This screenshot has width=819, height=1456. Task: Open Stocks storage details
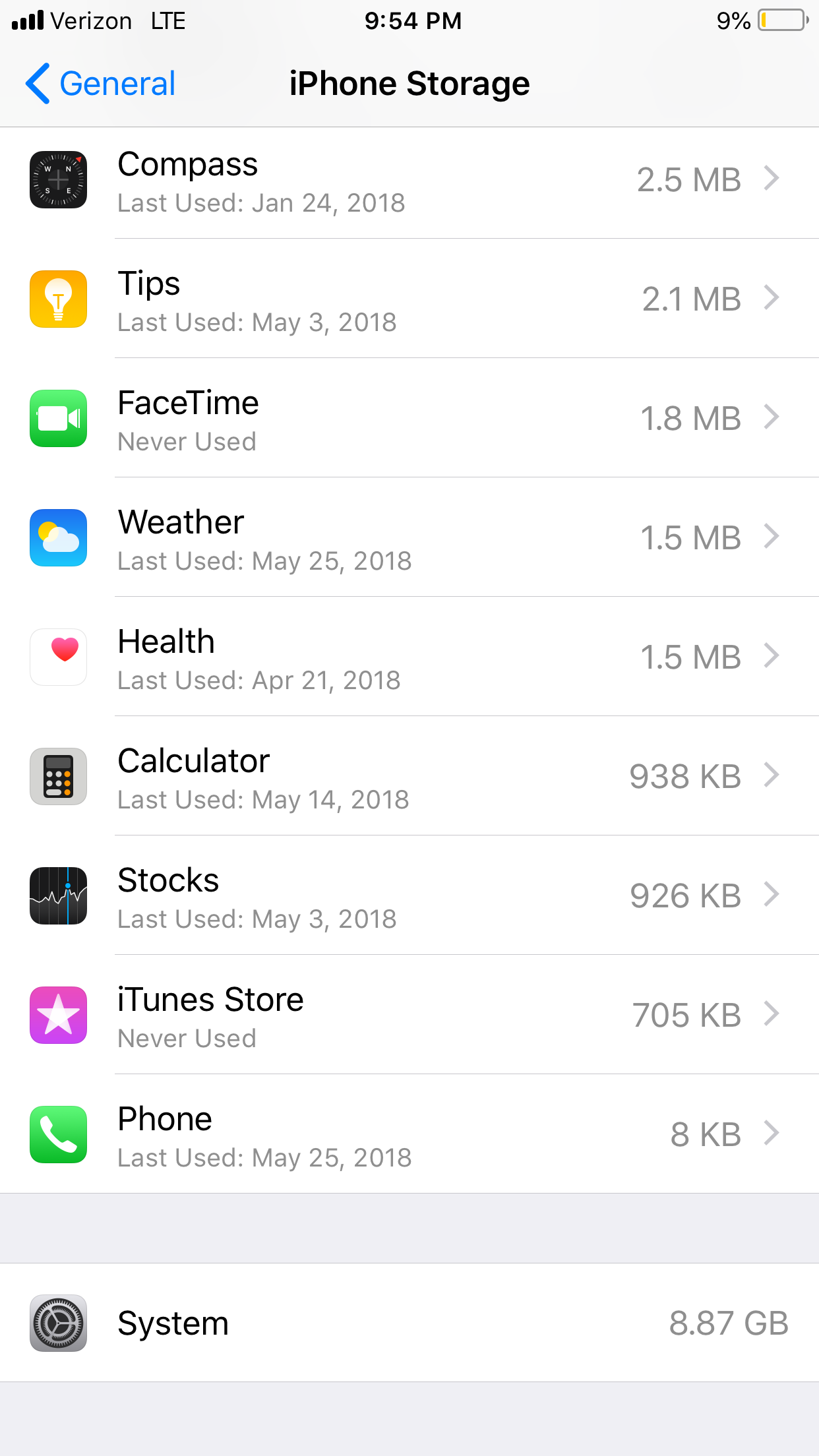click(x=409, y=897)
